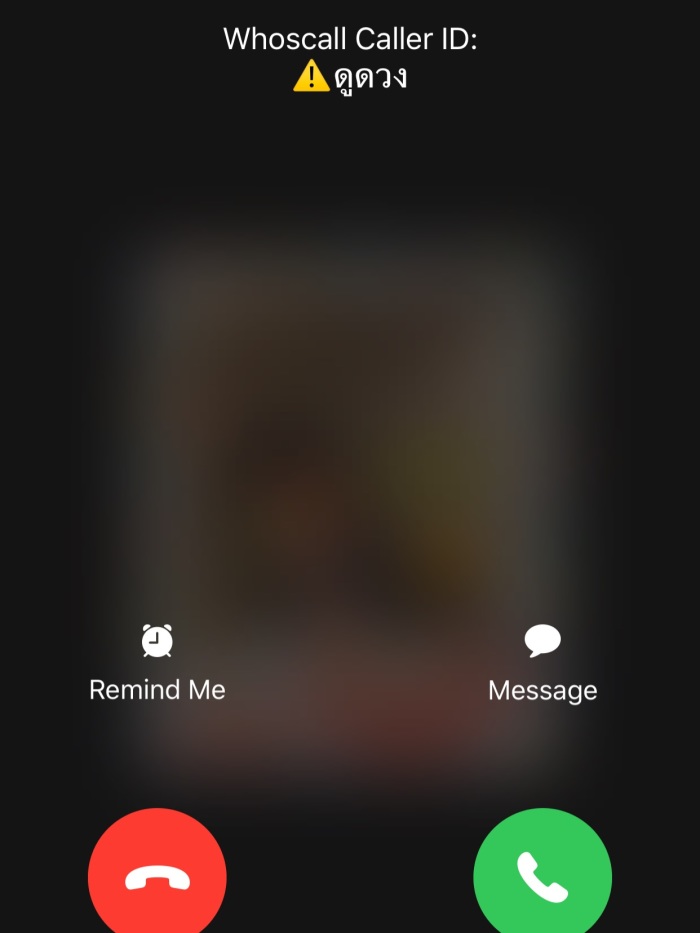The width and height of the screenshot is (700, 933).
Task: Set a Remind Me callback reminder
Action: pos(157,662)
